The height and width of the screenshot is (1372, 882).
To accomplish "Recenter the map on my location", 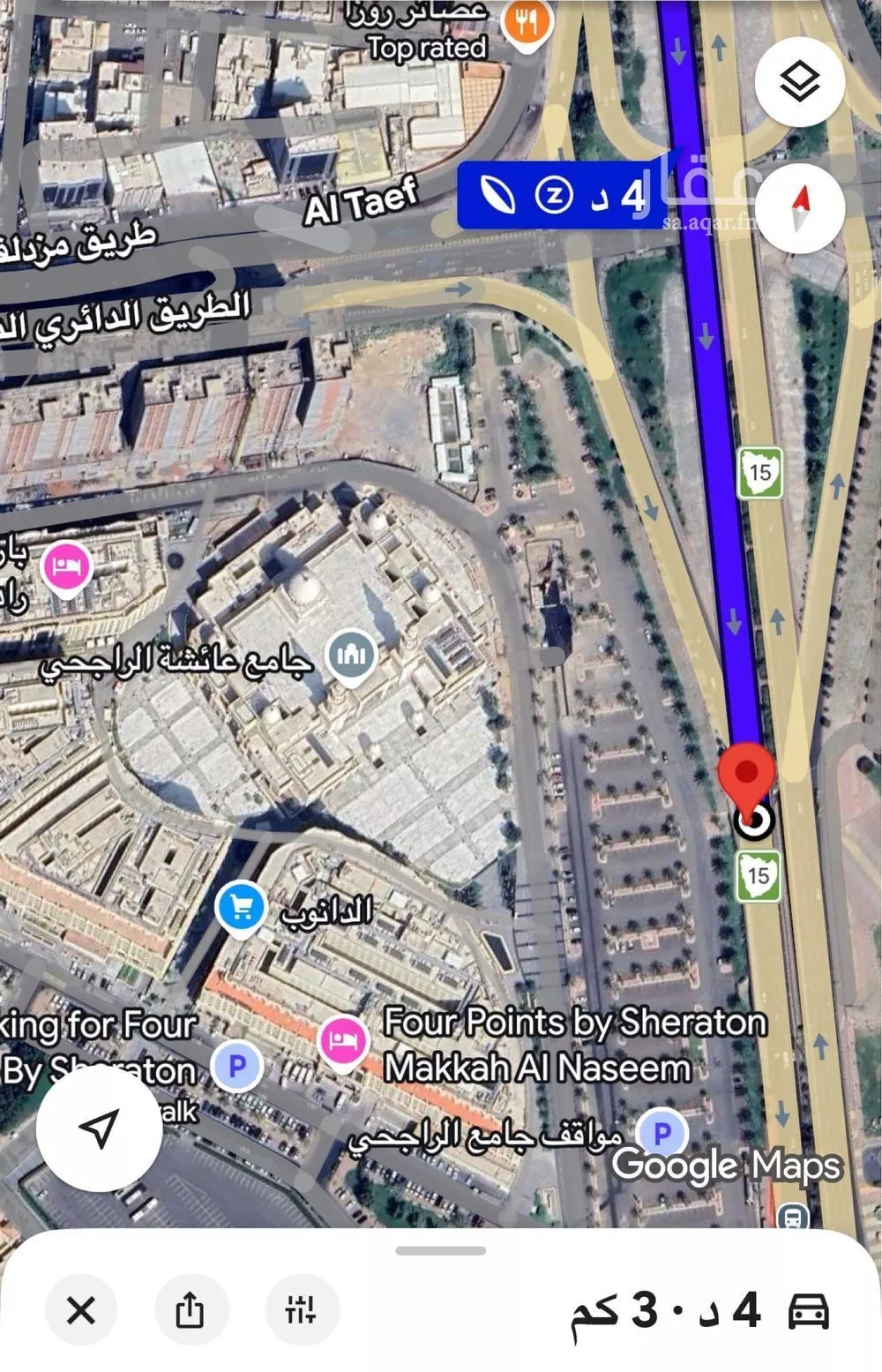I will click(99, 1128).
